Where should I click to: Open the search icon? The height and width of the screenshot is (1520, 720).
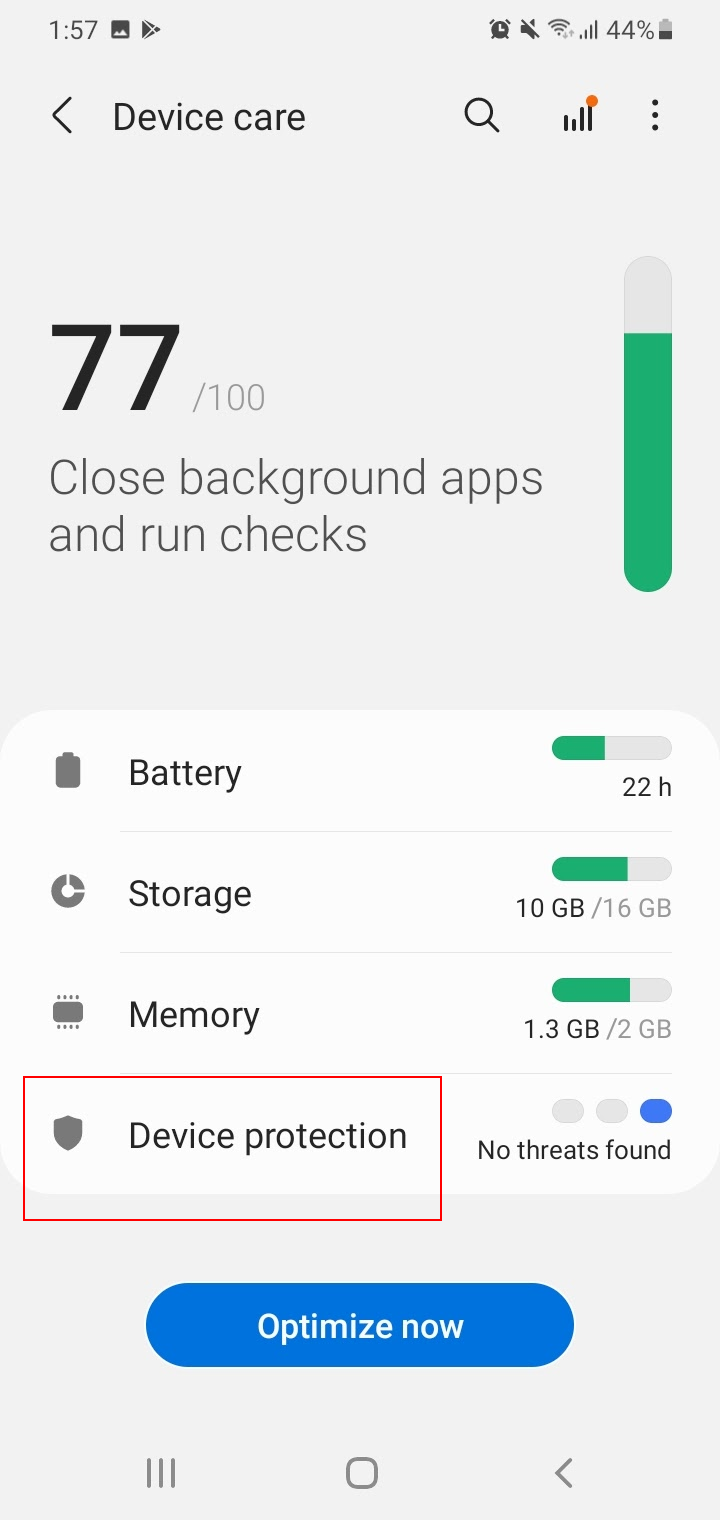481,117
